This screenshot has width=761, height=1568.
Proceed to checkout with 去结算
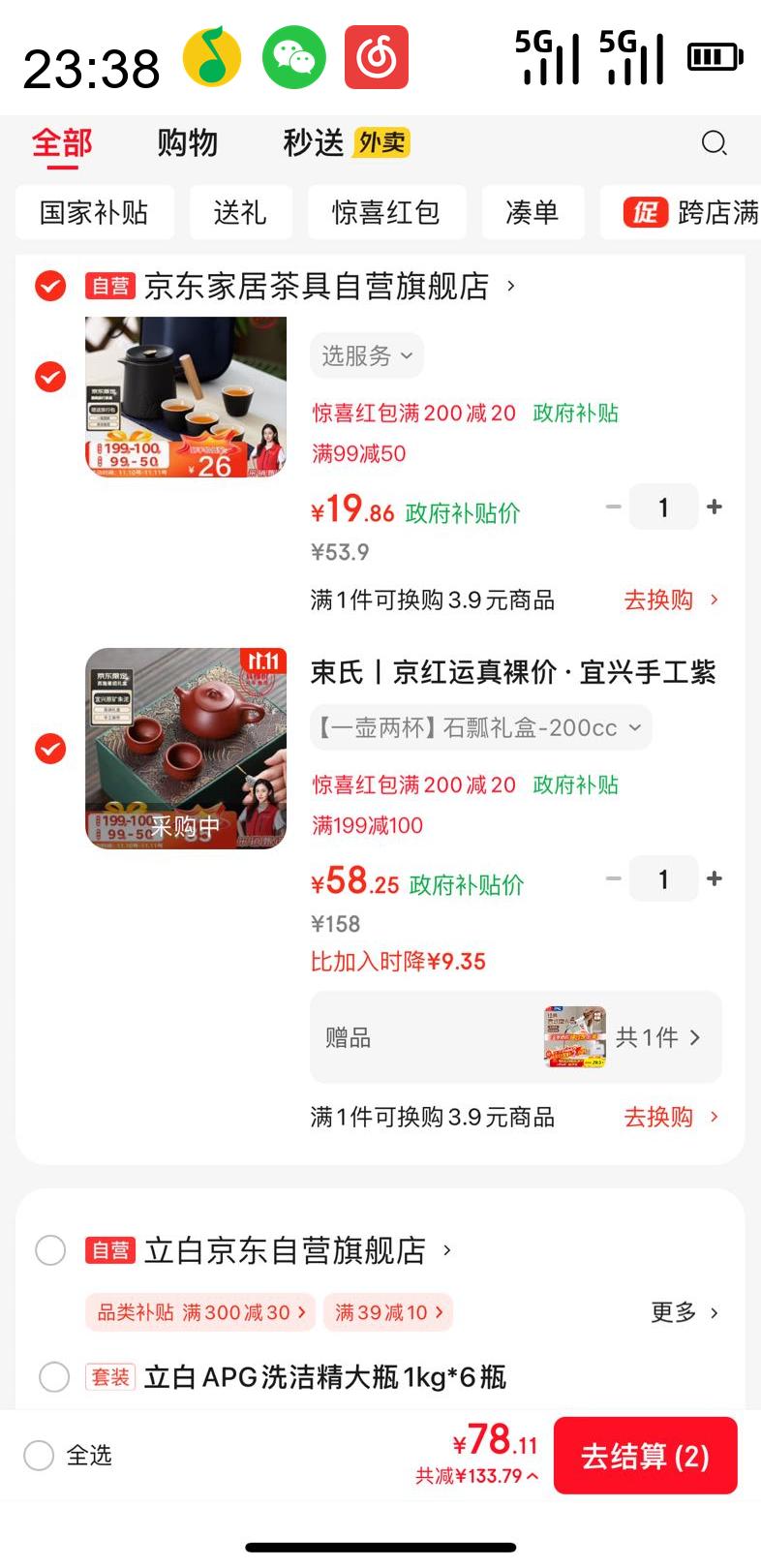(x=645, y=1456)
